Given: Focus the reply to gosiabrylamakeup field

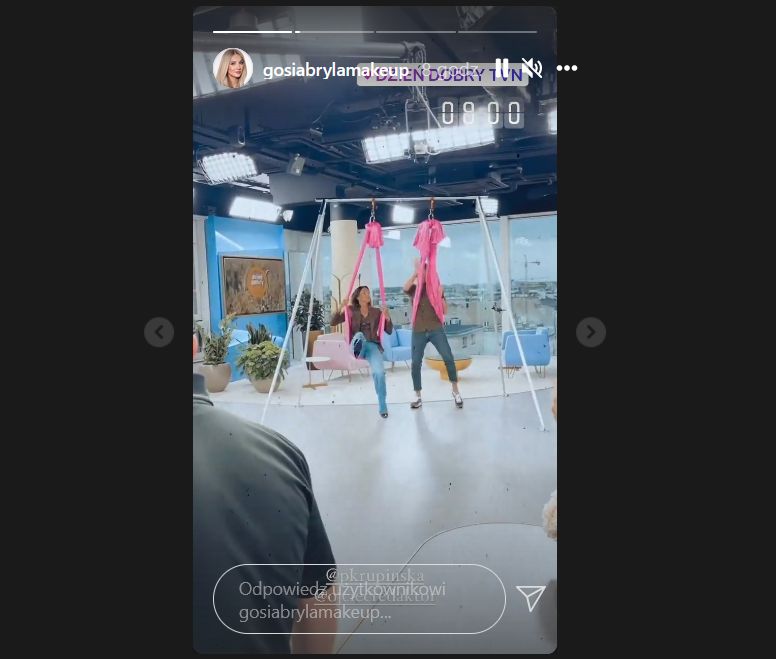Looking at the screenshot, I should point(359,599).
